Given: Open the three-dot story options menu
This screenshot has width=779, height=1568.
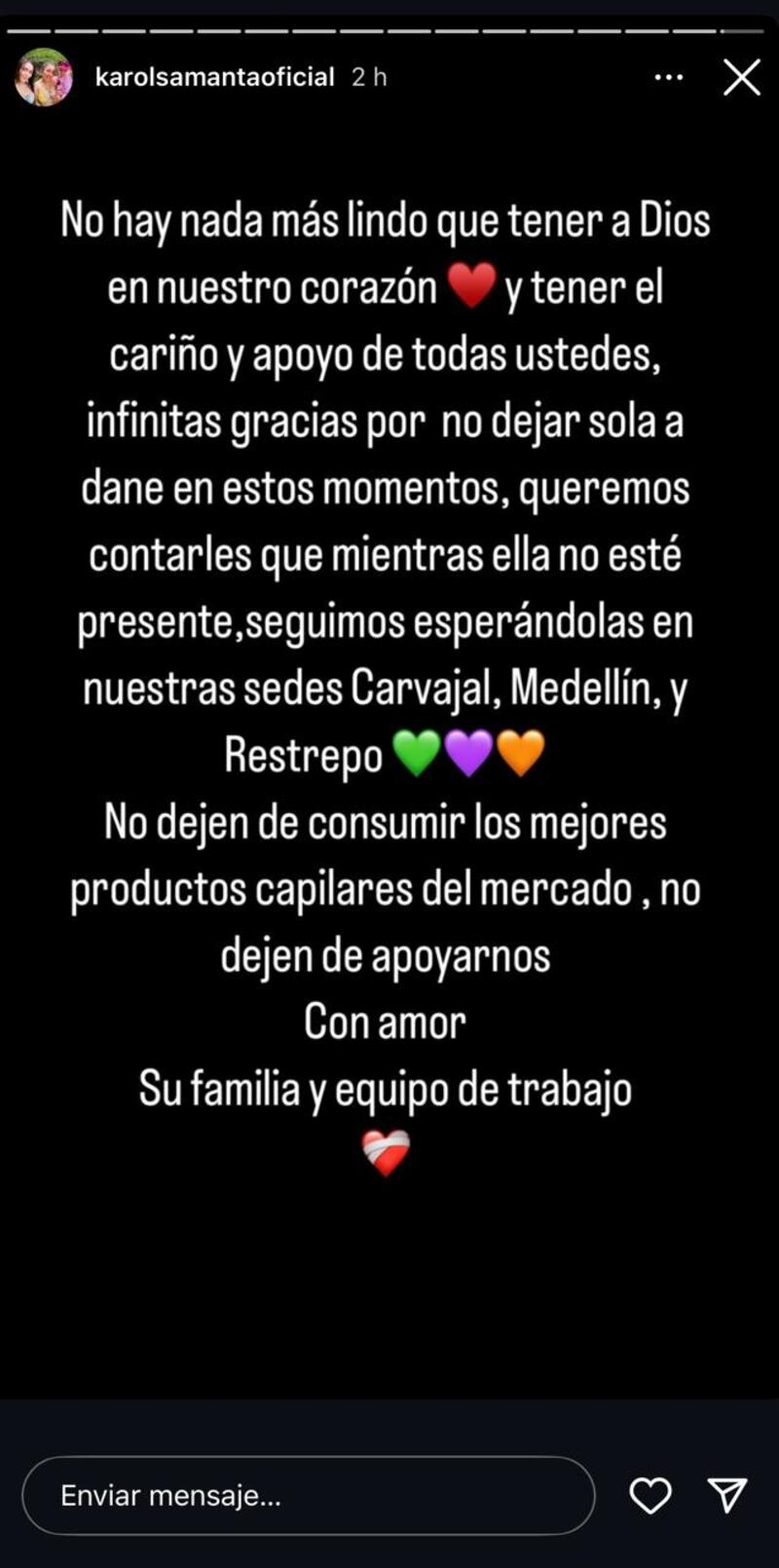Looking at the screenshot, I should point(669,78).
